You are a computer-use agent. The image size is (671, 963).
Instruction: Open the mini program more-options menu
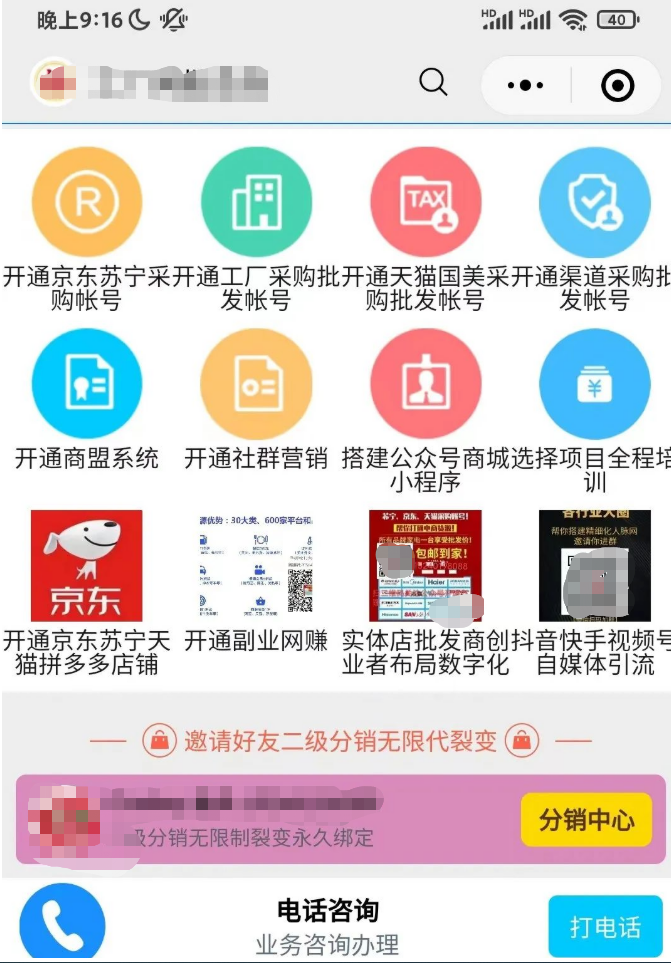(x=525, y=86)
